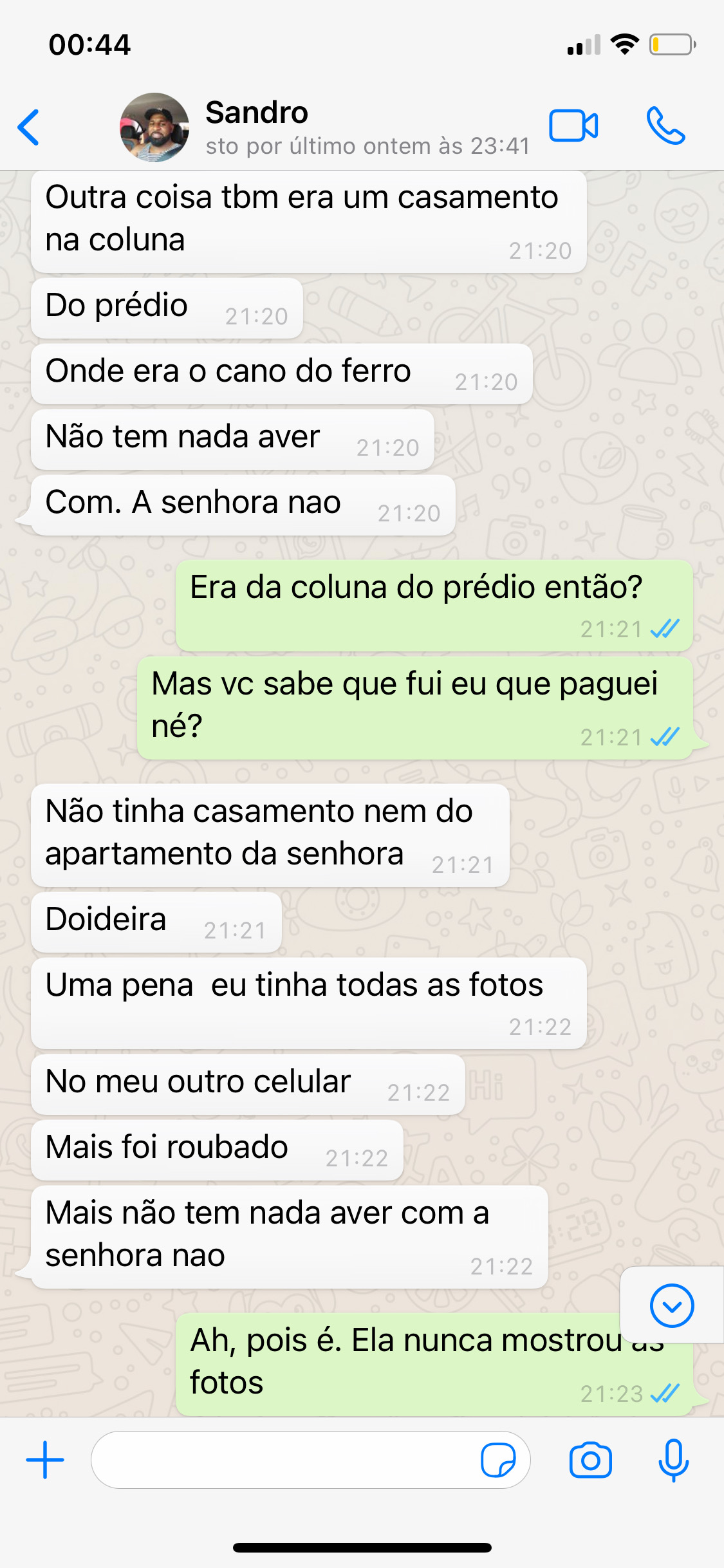This screenshot has height=1568, width=724.
Task: Start a voice call with Sandro
Action: tap(665, 126)
